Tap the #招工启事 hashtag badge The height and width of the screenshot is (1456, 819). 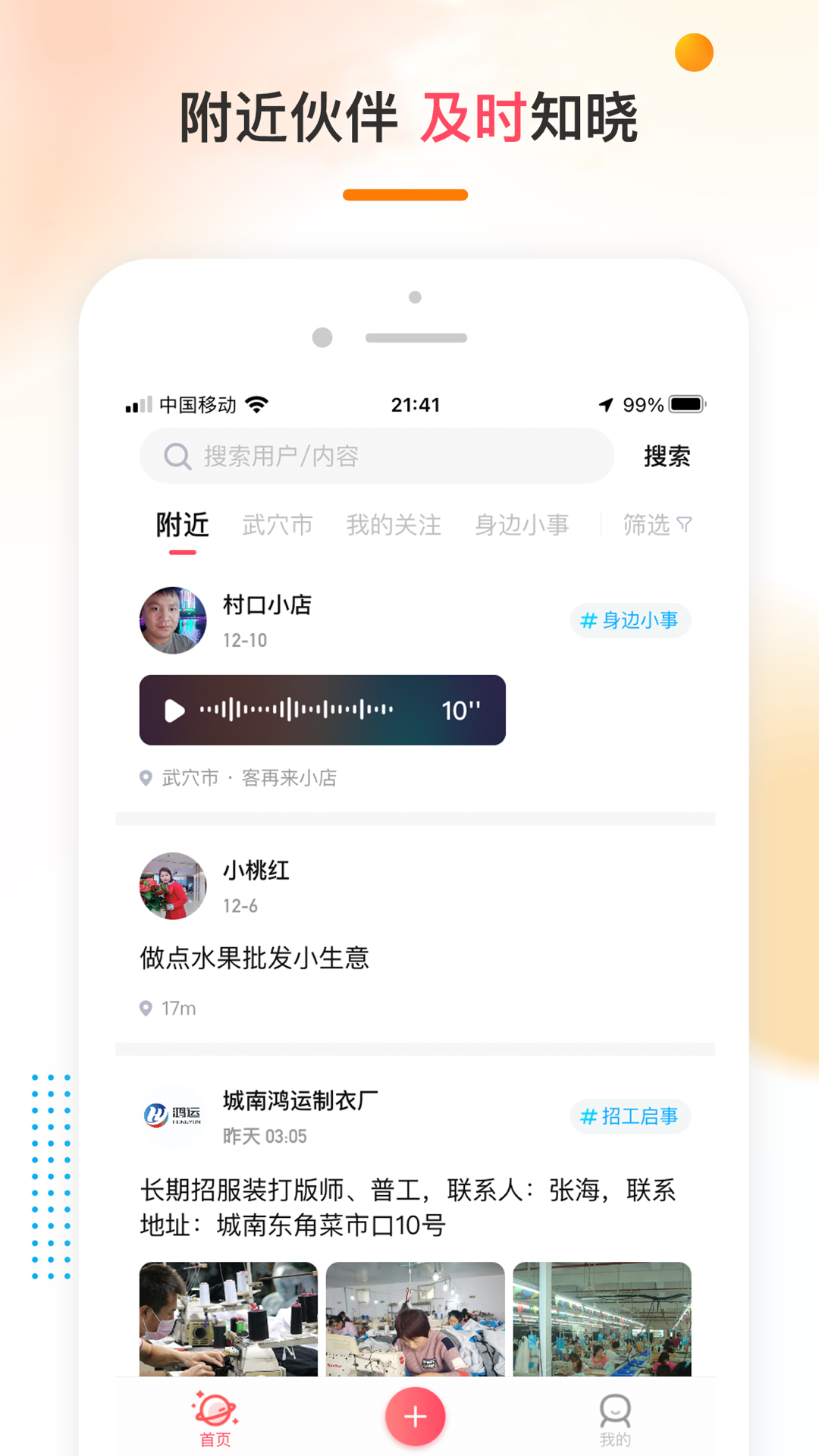631,1117
